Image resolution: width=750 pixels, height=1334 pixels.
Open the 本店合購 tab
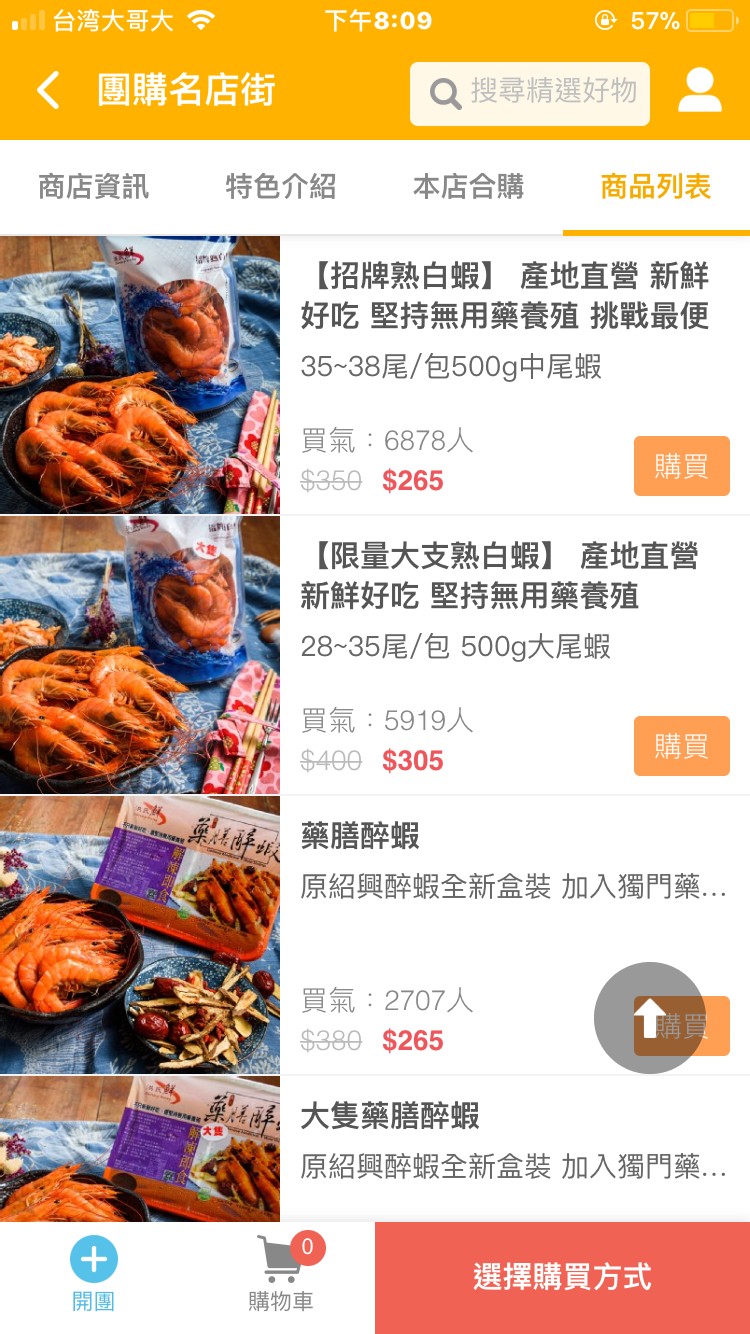(x=468, y=187)
